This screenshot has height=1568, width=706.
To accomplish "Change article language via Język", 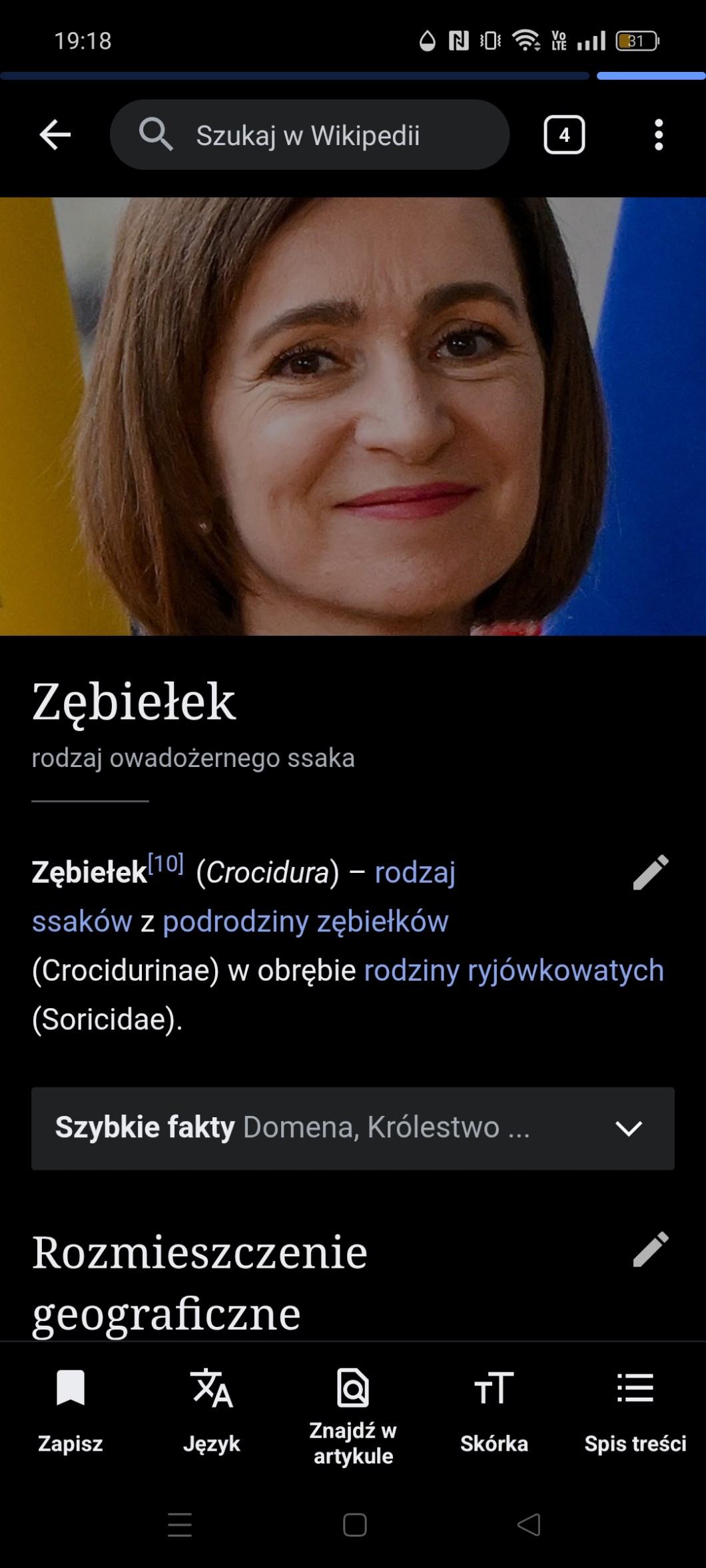I will [x=212, y=1410].
